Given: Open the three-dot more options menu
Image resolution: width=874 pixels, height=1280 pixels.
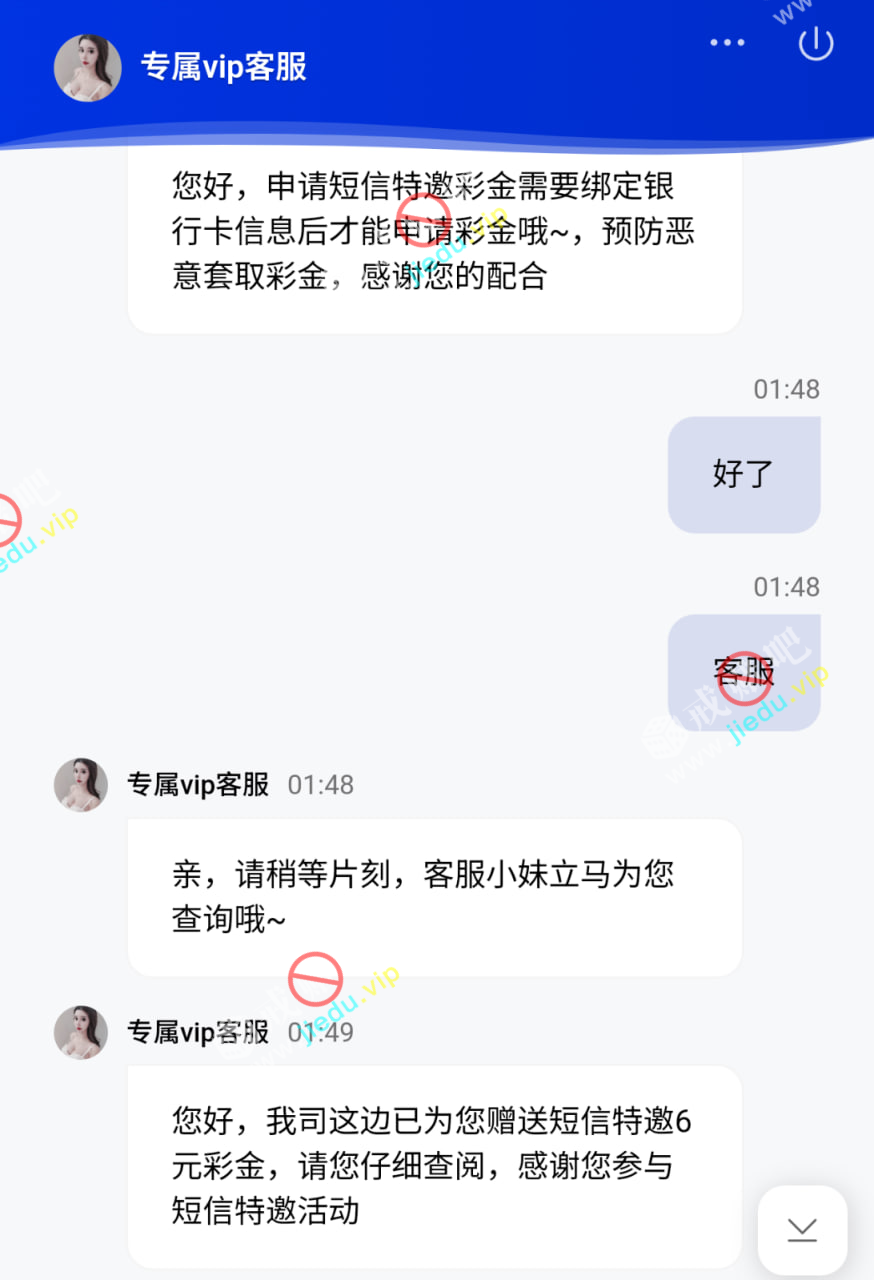Looking at the screenshot, I should (x=727, y=43).
